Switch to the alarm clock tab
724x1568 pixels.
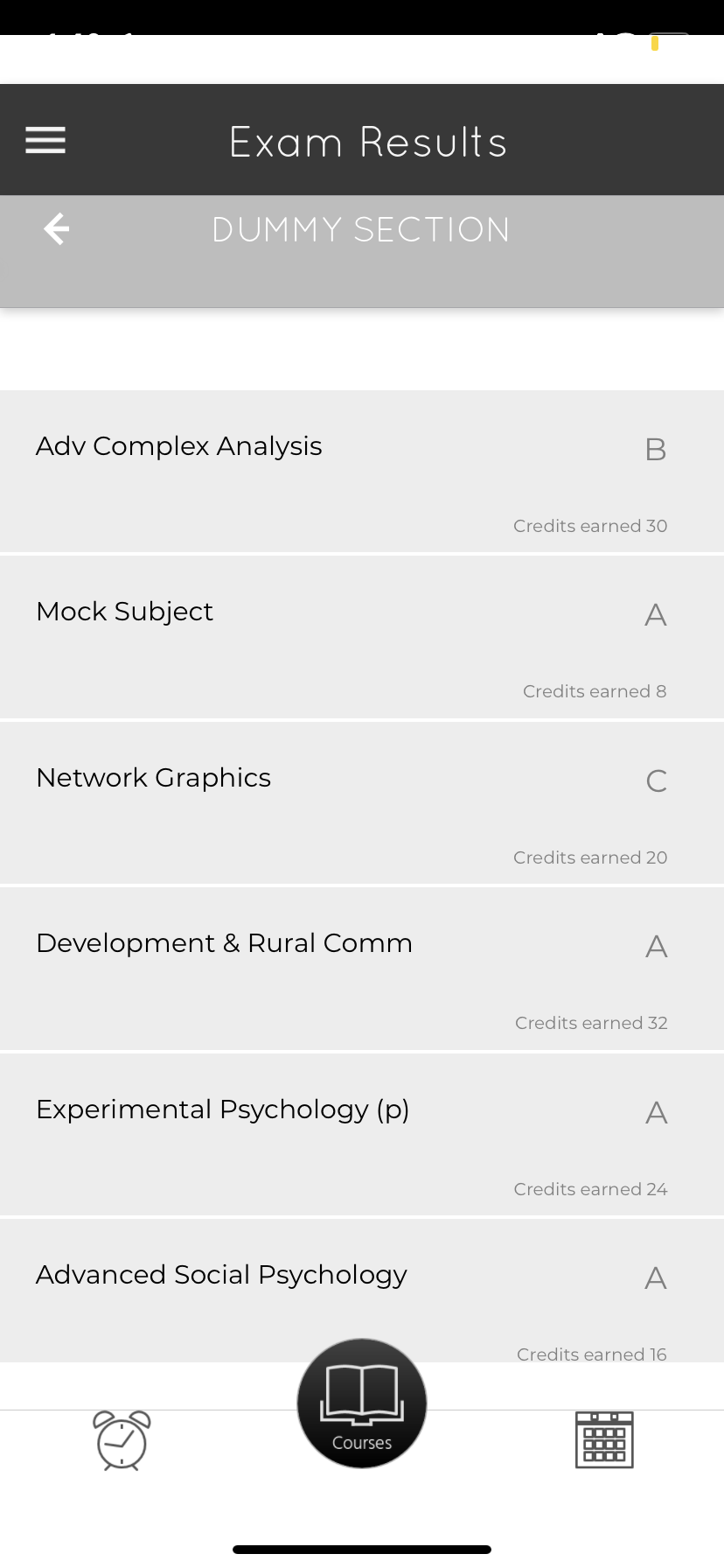pos(122,1440)
